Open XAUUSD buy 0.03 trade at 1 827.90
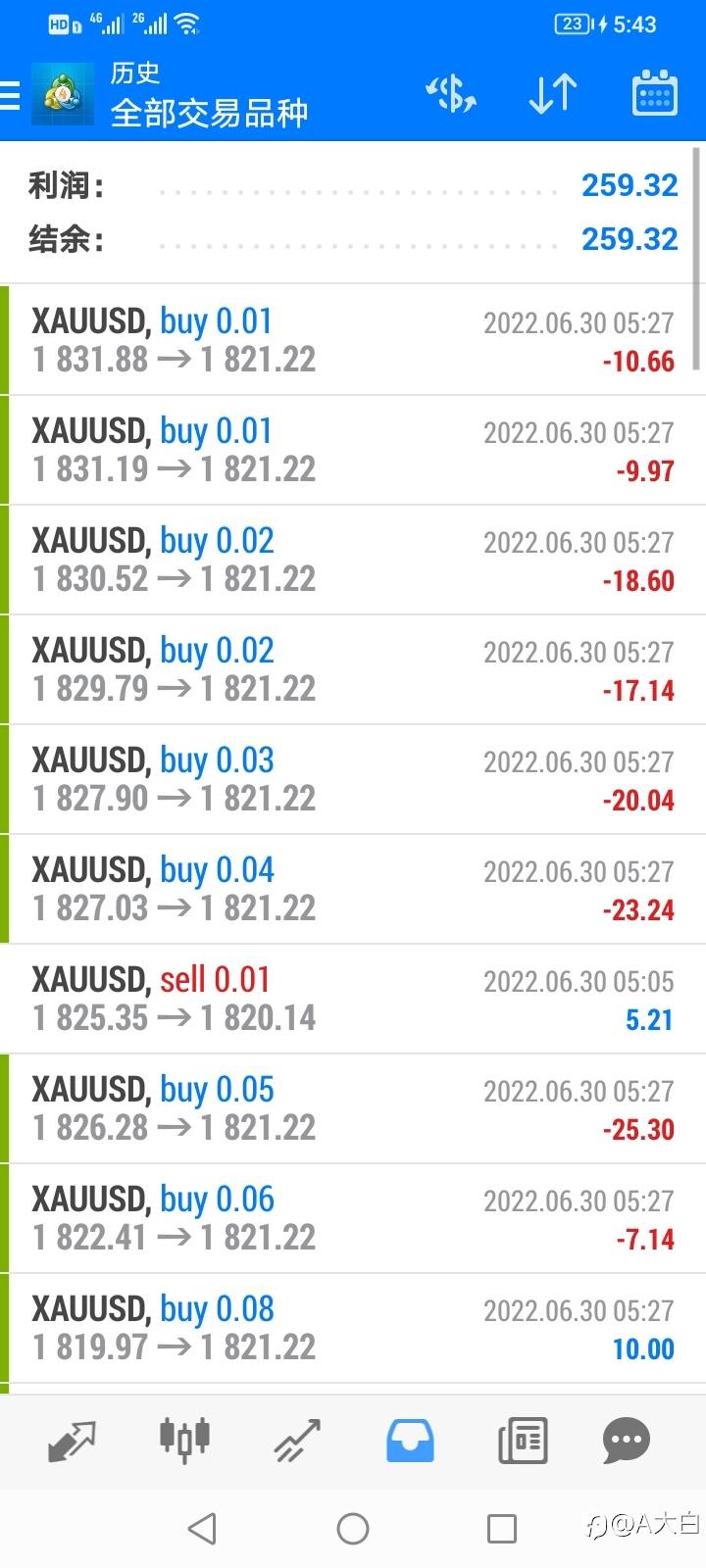Viewport: 706px width, 1568px height. click(353, 779)
